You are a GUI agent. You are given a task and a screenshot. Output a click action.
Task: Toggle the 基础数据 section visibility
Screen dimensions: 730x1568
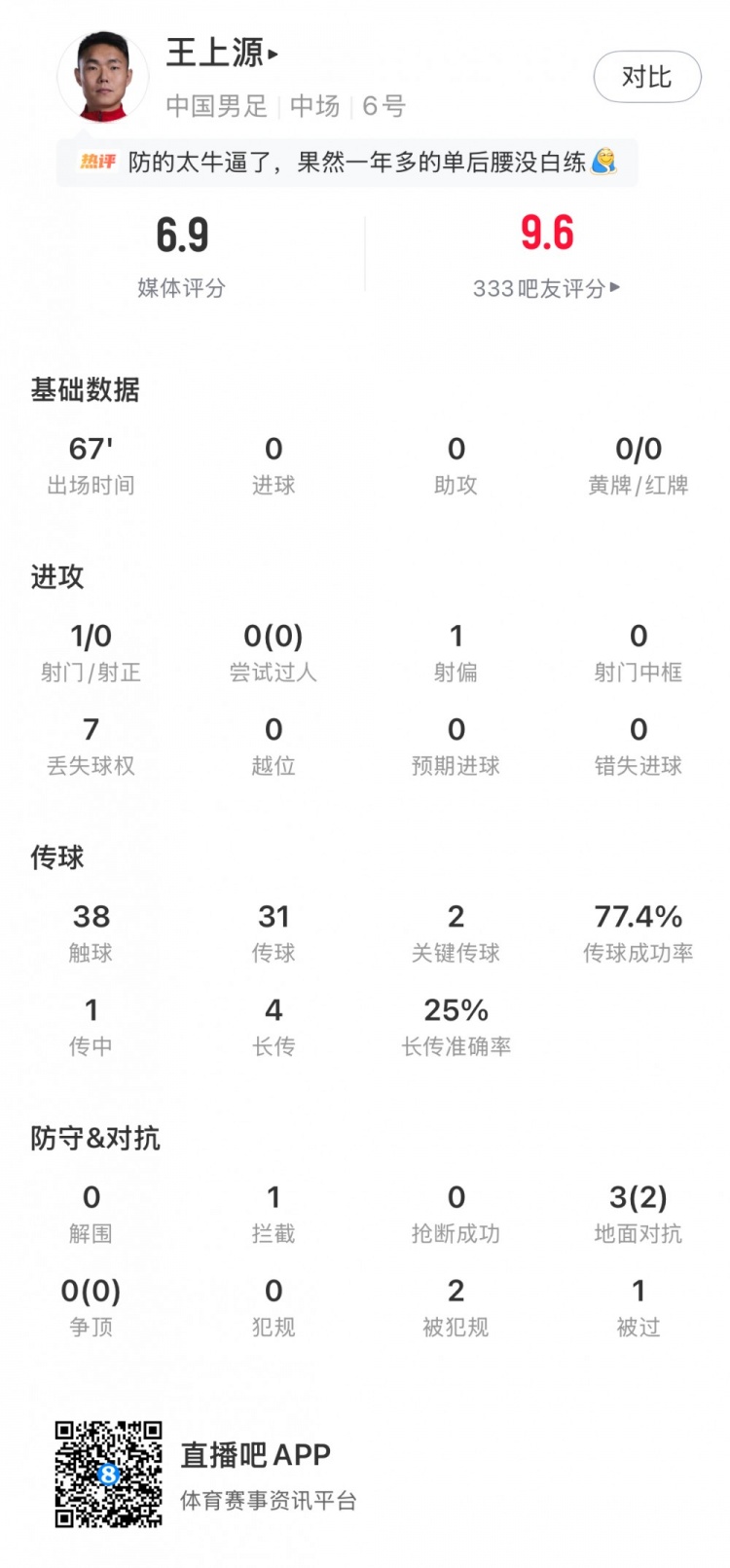pyautogui.click(x=84, y=390)
